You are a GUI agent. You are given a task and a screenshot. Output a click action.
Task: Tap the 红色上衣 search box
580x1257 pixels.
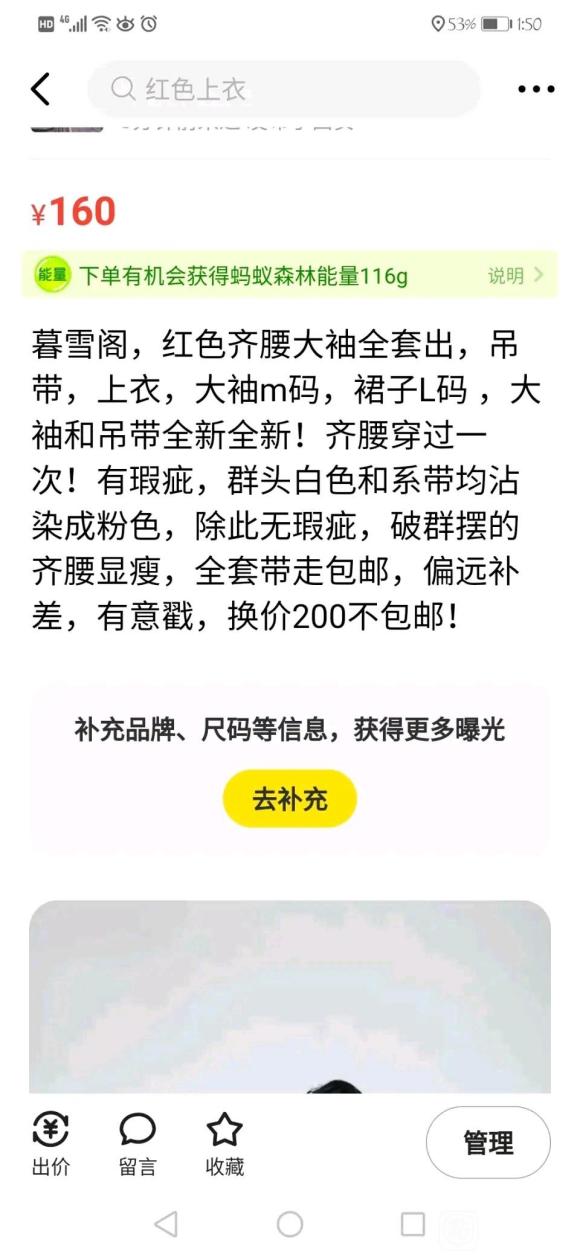pos(284,90)
